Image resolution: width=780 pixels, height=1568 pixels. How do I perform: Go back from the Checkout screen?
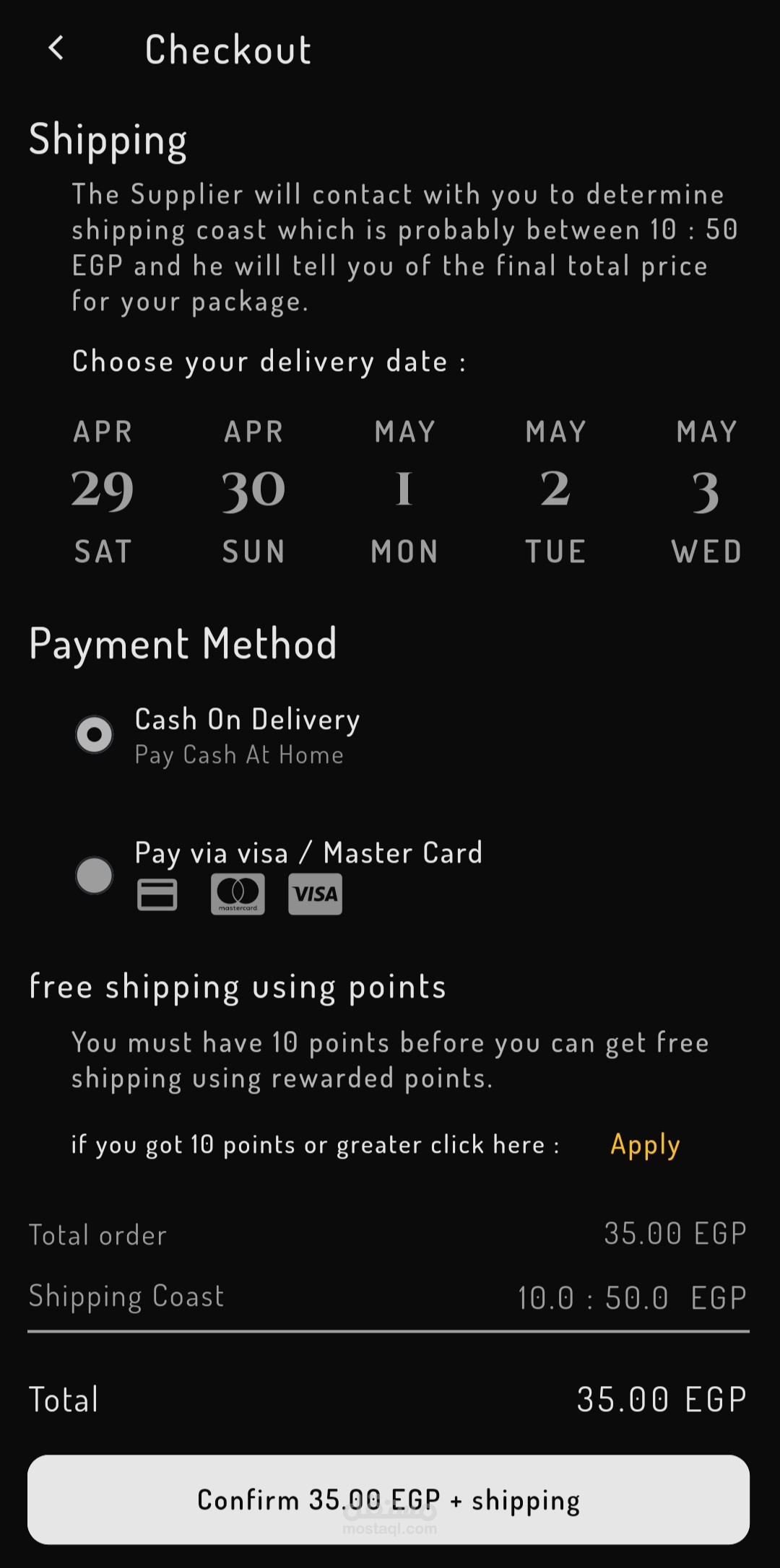56,49
